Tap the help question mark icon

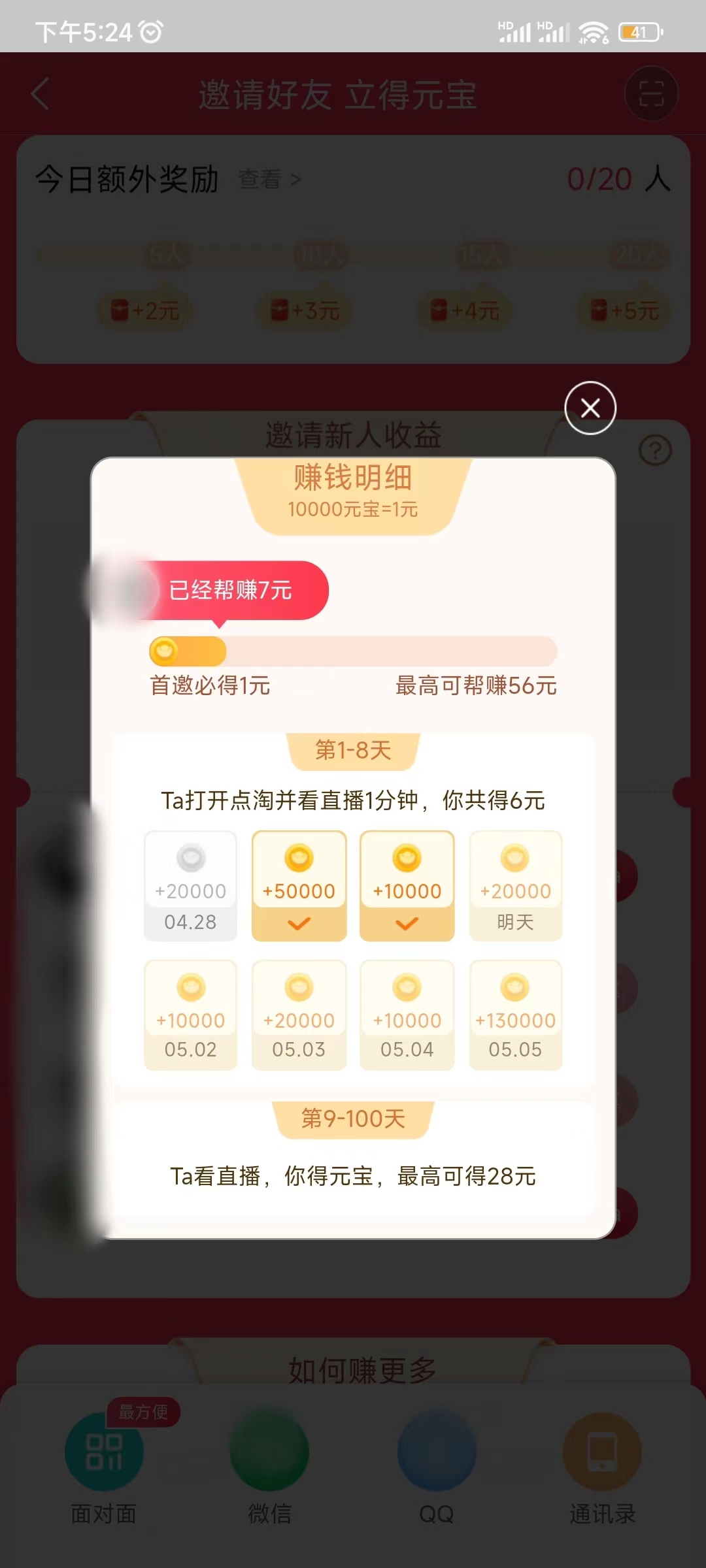pyautogui.click(x=656, y=451)
